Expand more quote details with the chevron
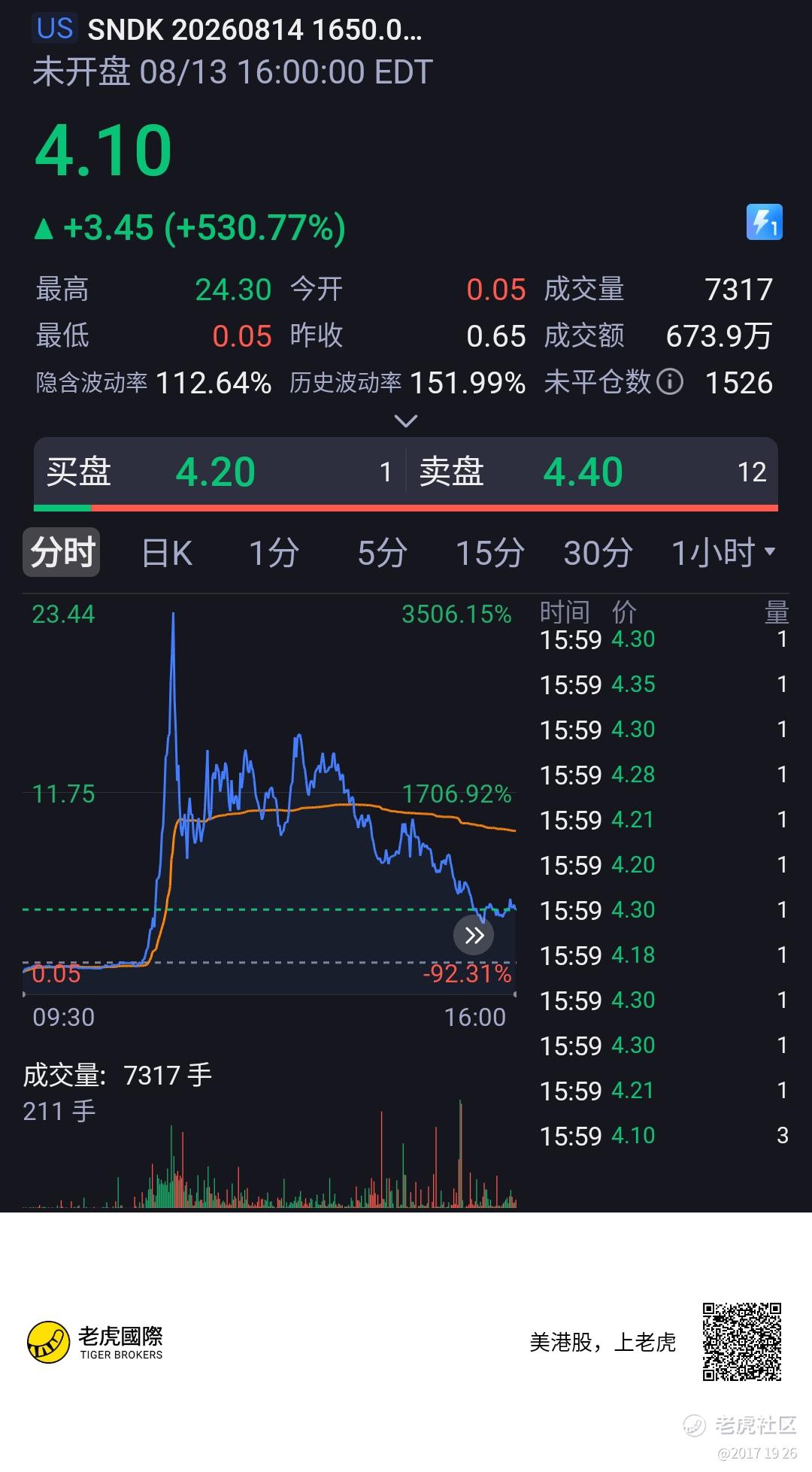 (406, 421)
